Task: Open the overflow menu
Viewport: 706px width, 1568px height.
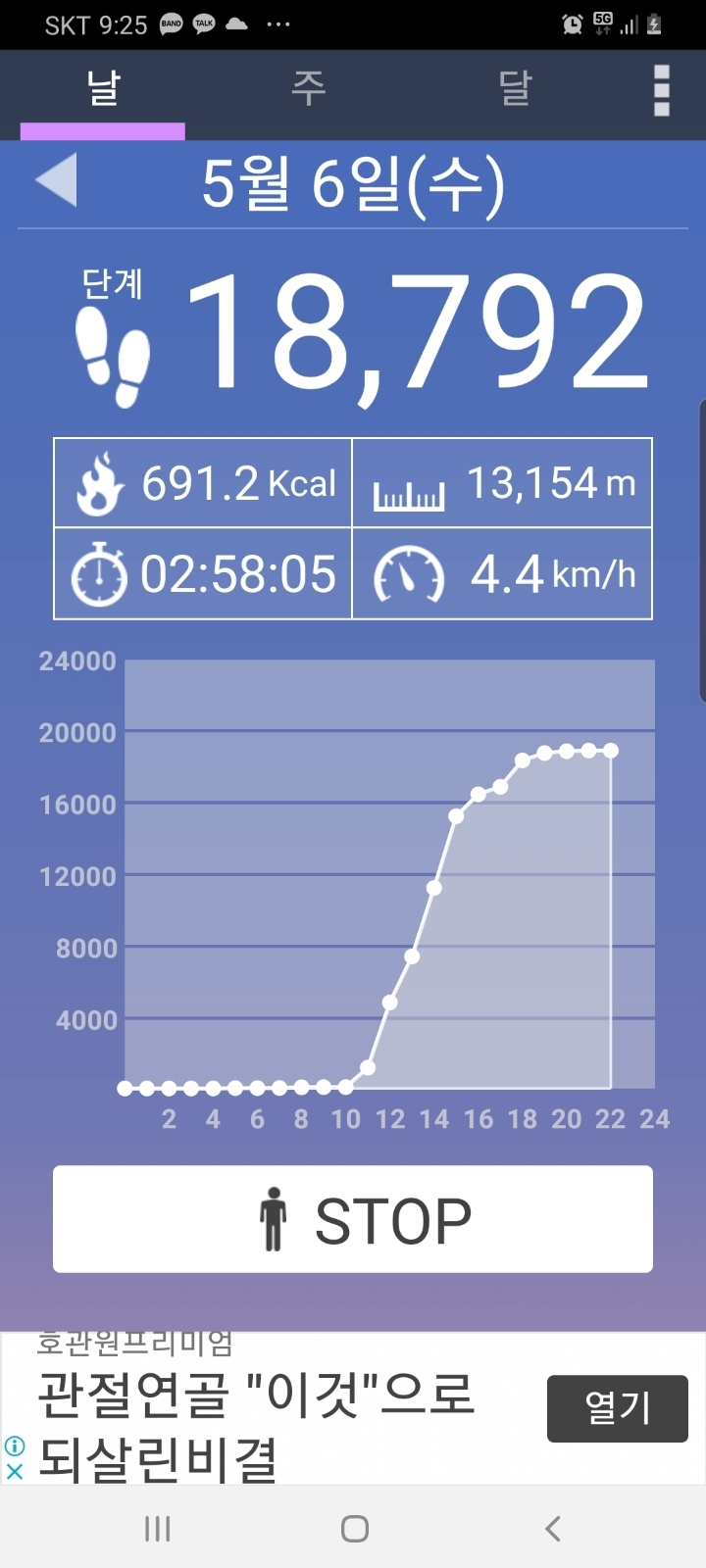Action: (x=662, y=90)
